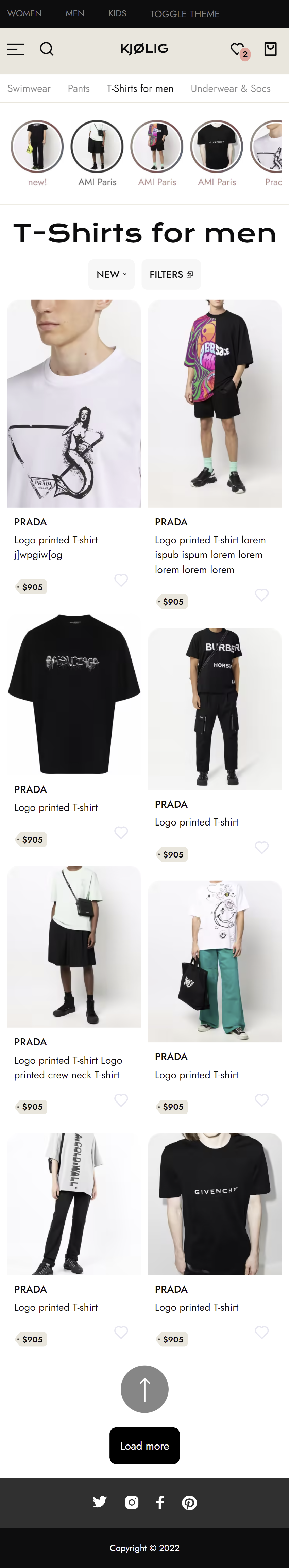Open the shopping bag

271,49
